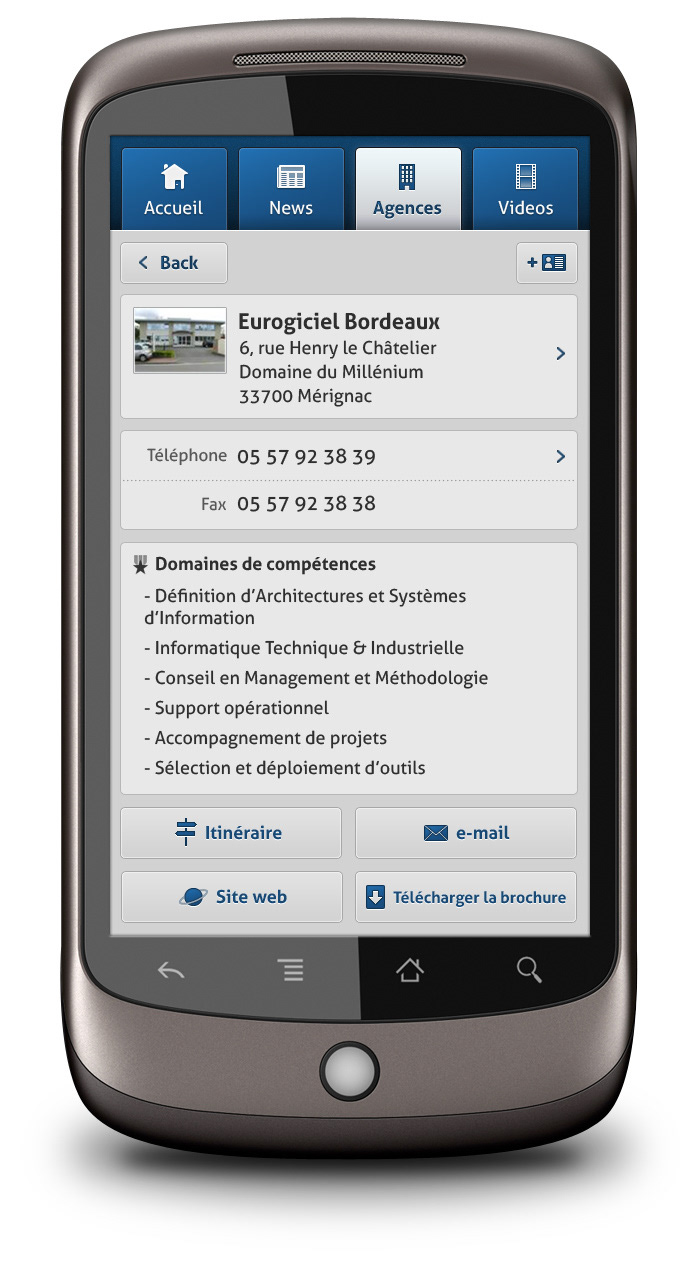The width and height of the screenshot is (700, 1264).
Task: Tap the Back button
Action: click(x=174, y=263)
